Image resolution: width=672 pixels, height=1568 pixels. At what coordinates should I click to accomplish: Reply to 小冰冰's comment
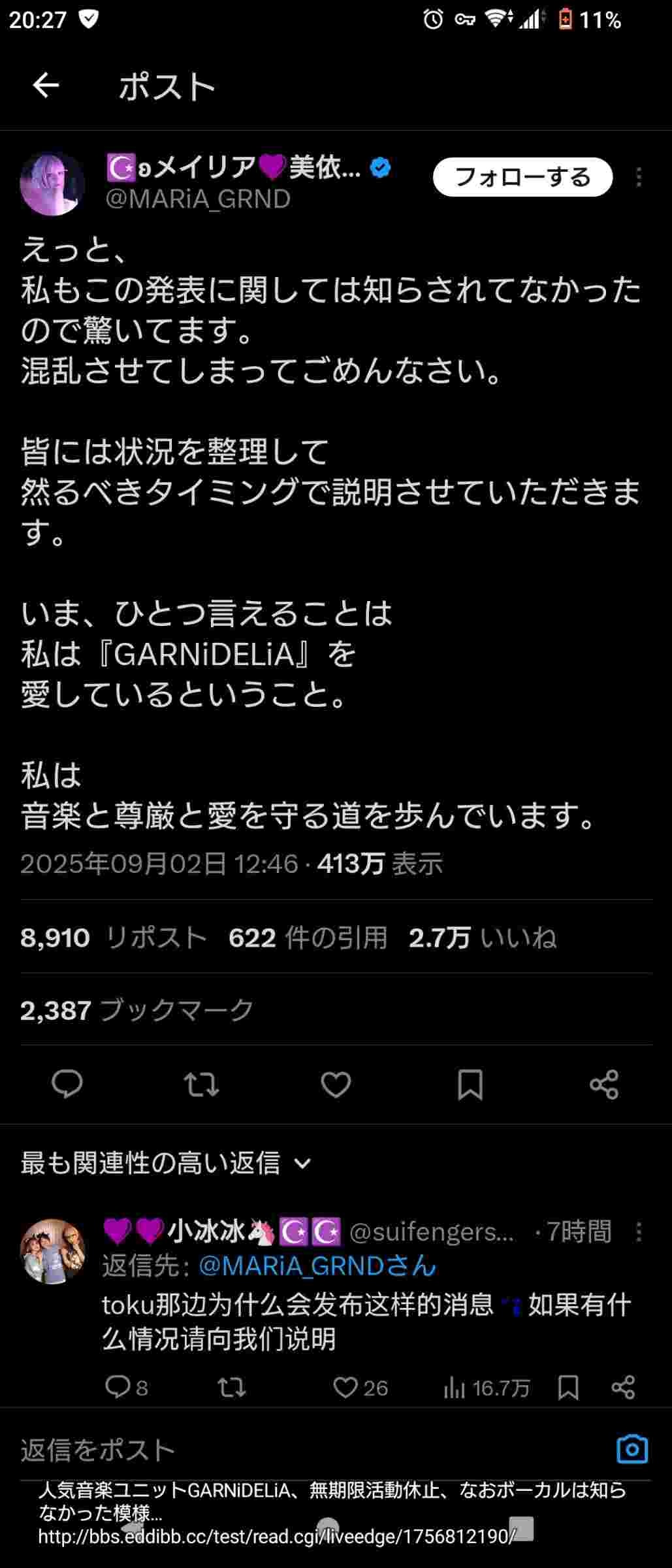(118, 1387)
